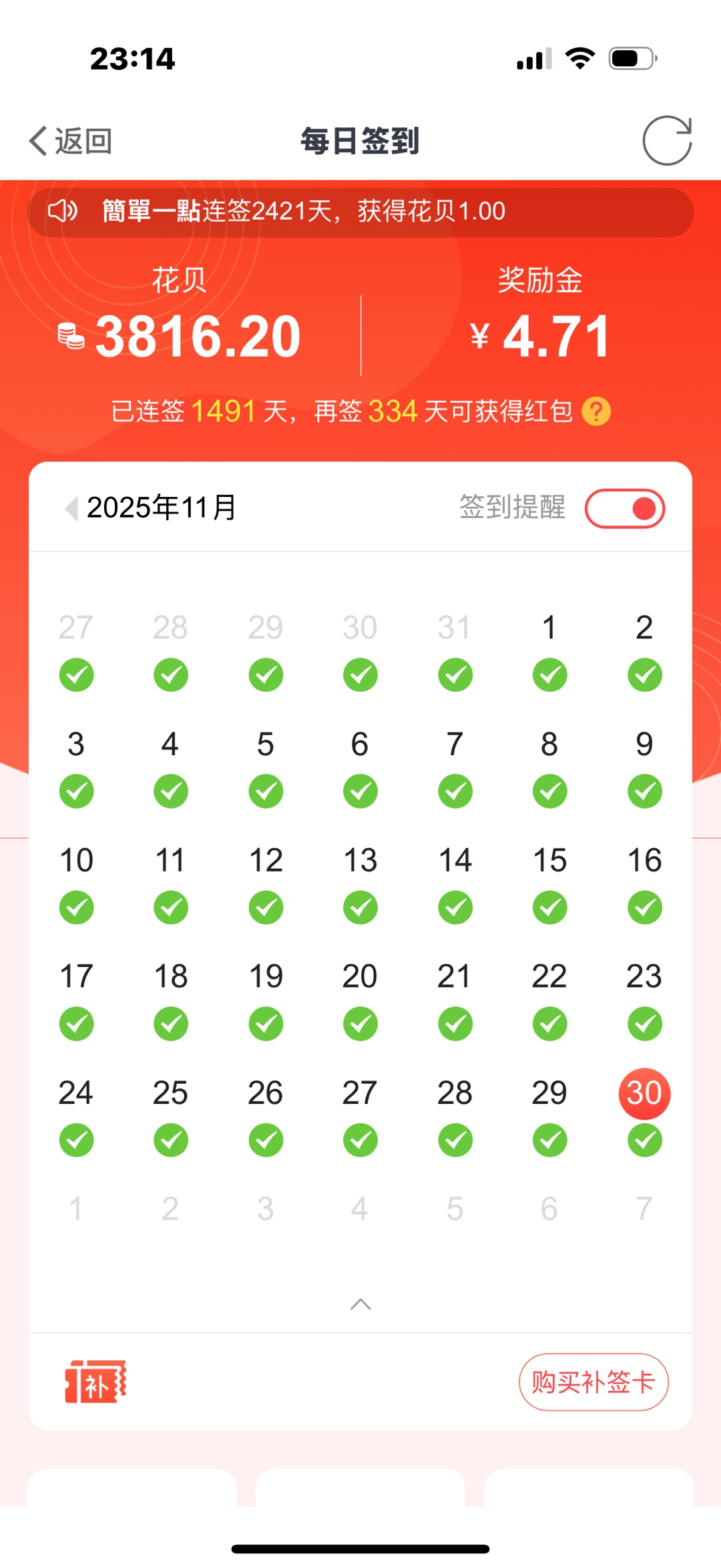Image resolution: width=721 pixels, height=1568 pixels.
Task: Open the 連签 announcement banner
Action: click(360, 212)
